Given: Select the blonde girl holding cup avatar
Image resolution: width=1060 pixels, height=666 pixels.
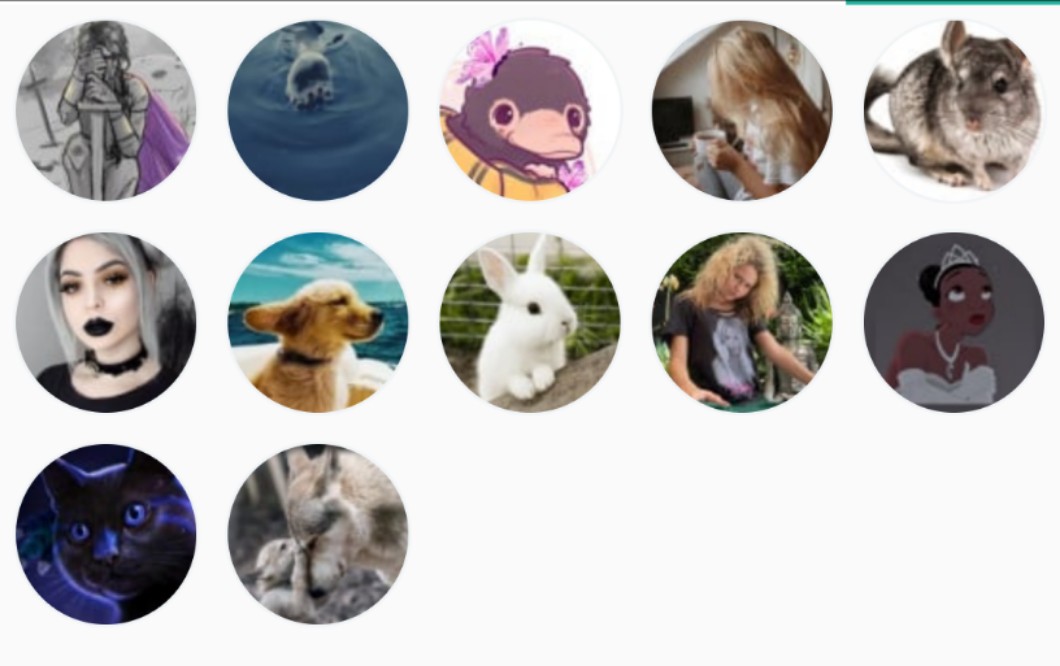Looking at the screenshot, I should 742,111.
